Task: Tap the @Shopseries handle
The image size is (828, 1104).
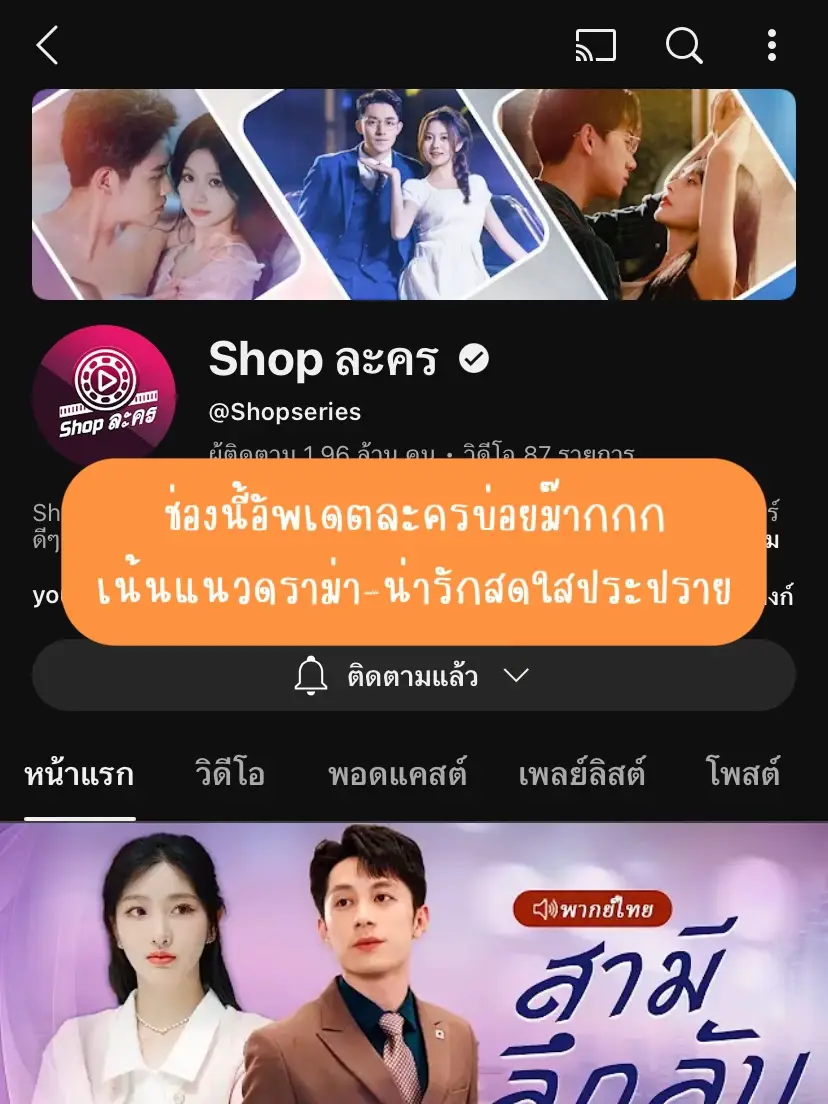Action: (x=283, y=411)
